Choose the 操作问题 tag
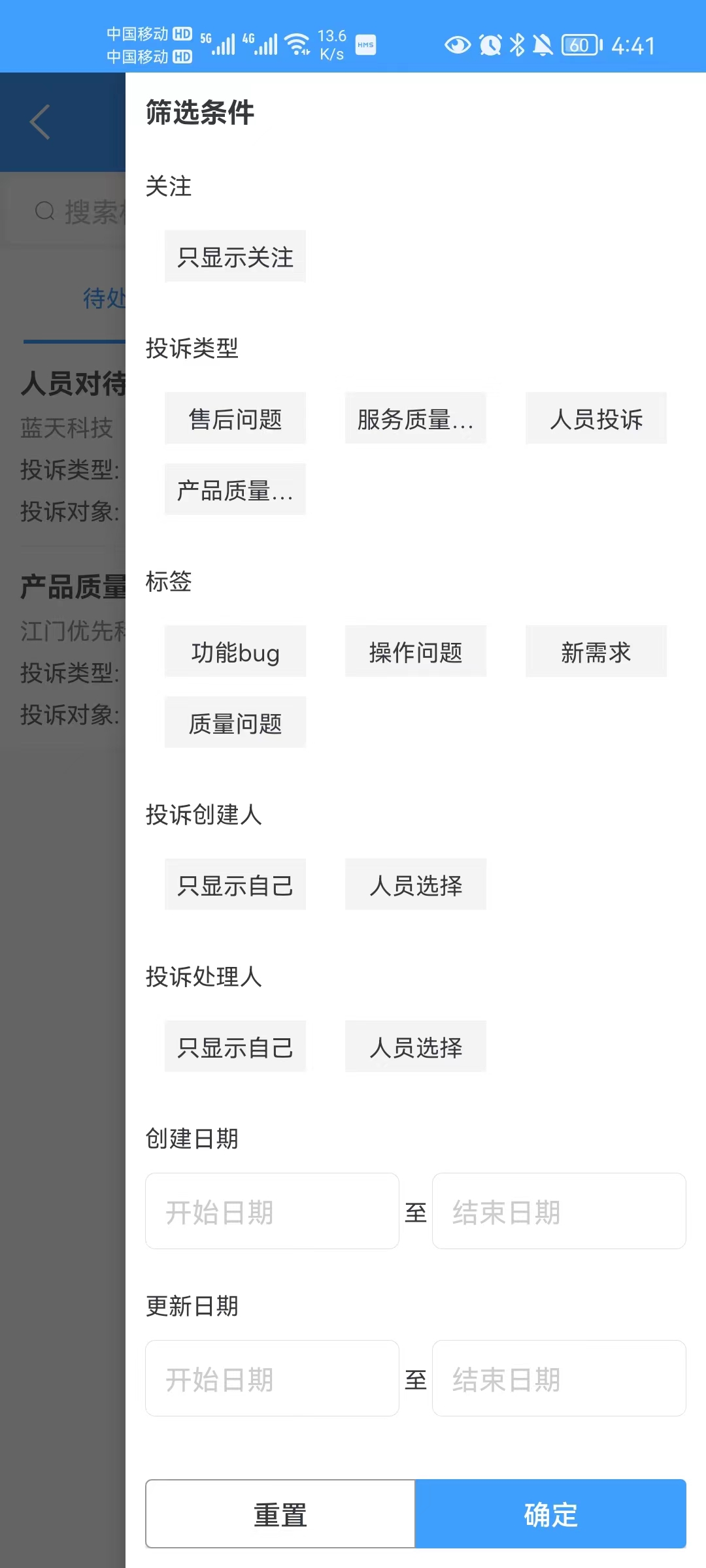Viewport: 706px width, 1568px height. pyautogui.click(x=416, y=651)
